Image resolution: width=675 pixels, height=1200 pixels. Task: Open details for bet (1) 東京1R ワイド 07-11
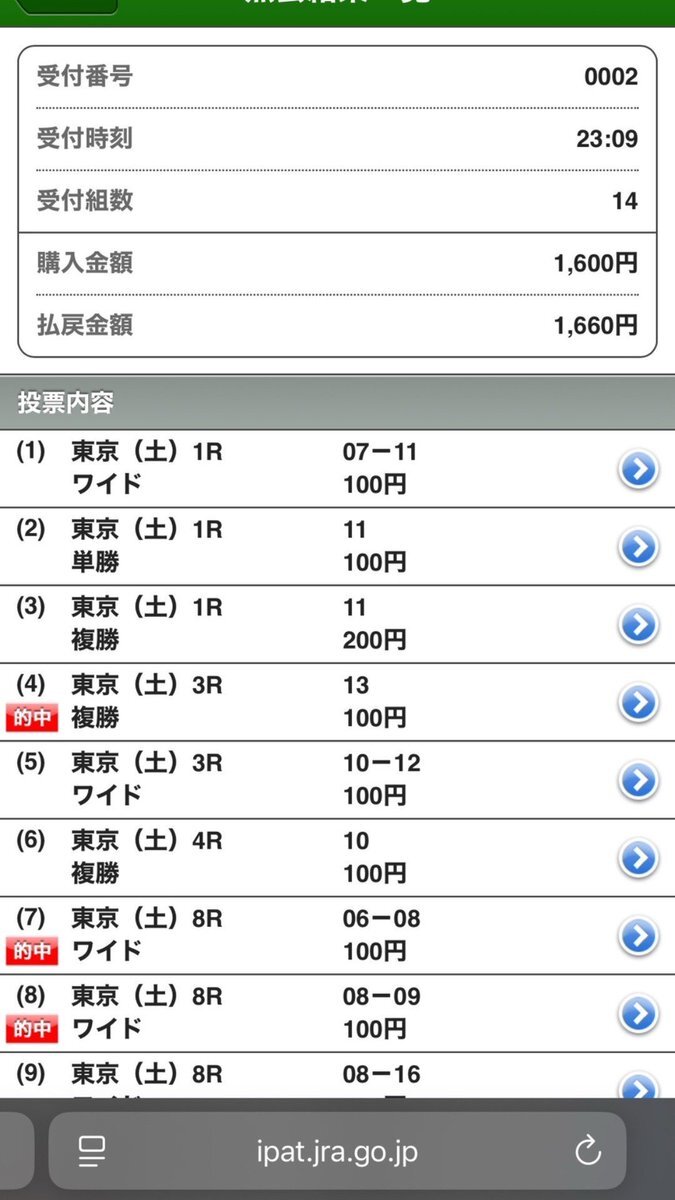pos(638,469)
